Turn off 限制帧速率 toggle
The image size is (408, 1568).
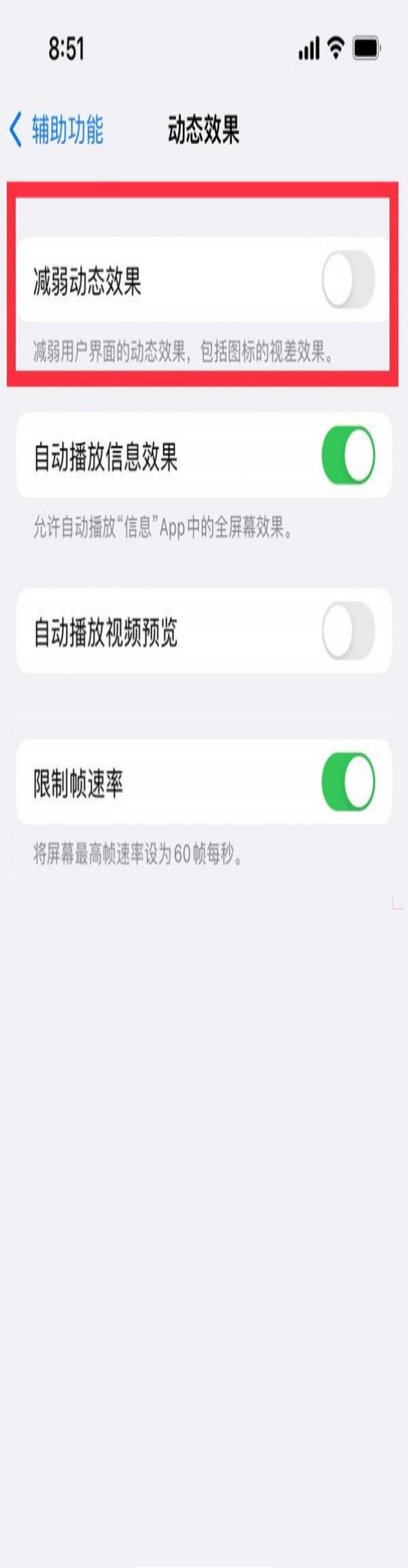pyautogui.click(x=348, y=782)
